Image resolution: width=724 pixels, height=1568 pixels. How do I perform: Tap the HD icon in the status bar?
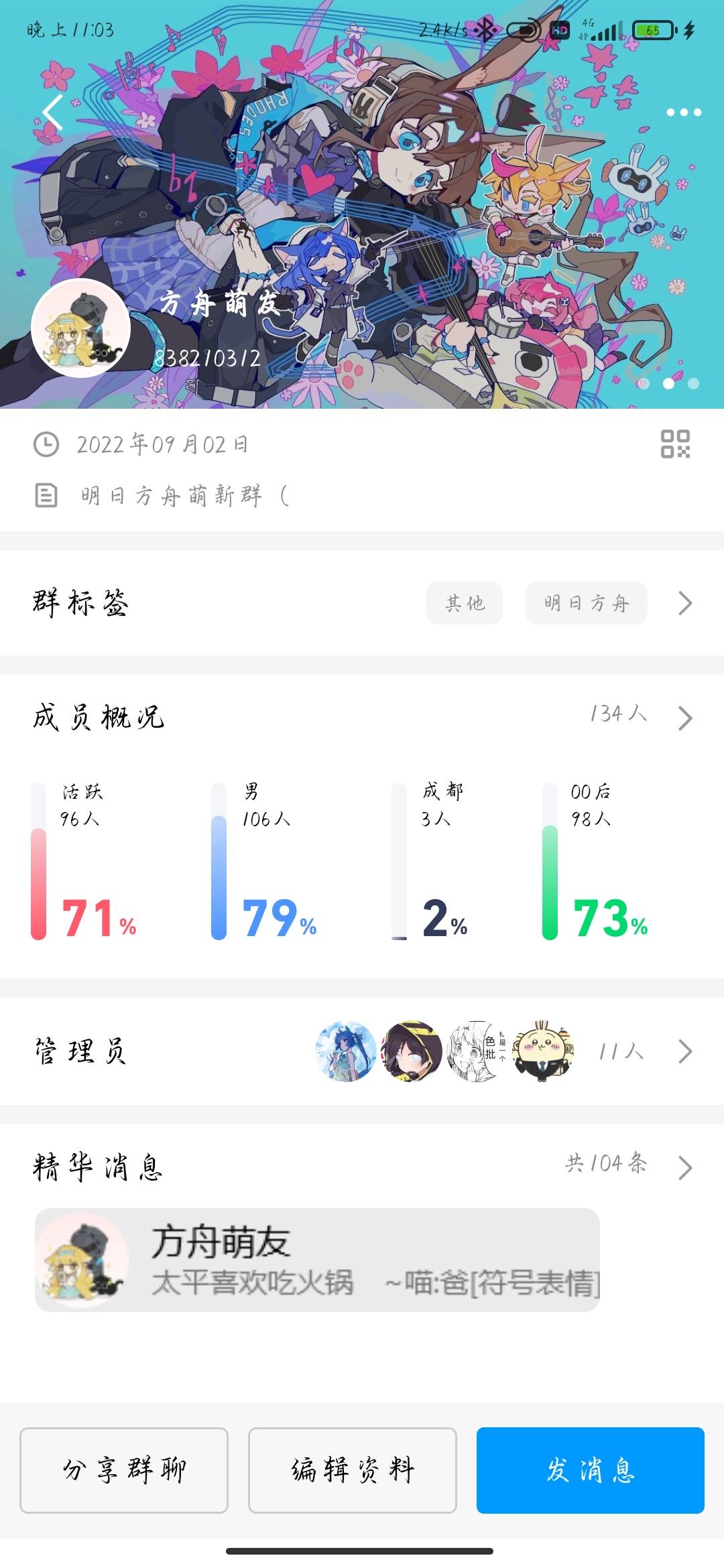[560, 29]
